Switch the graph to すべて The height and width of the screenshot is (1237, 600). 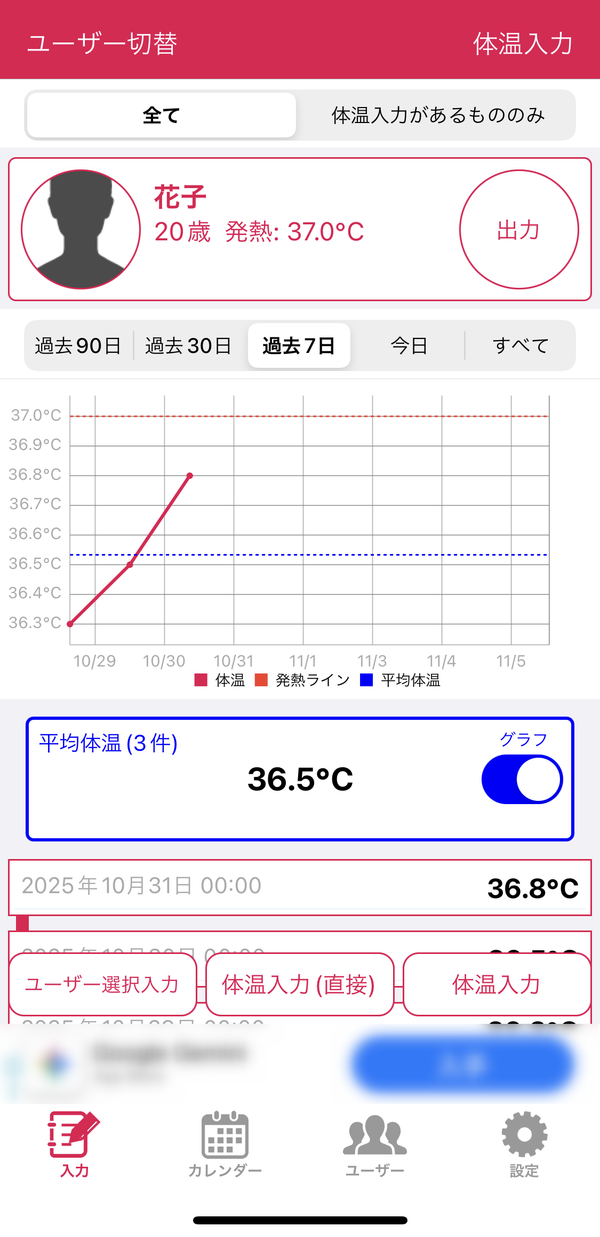(521, 346)
